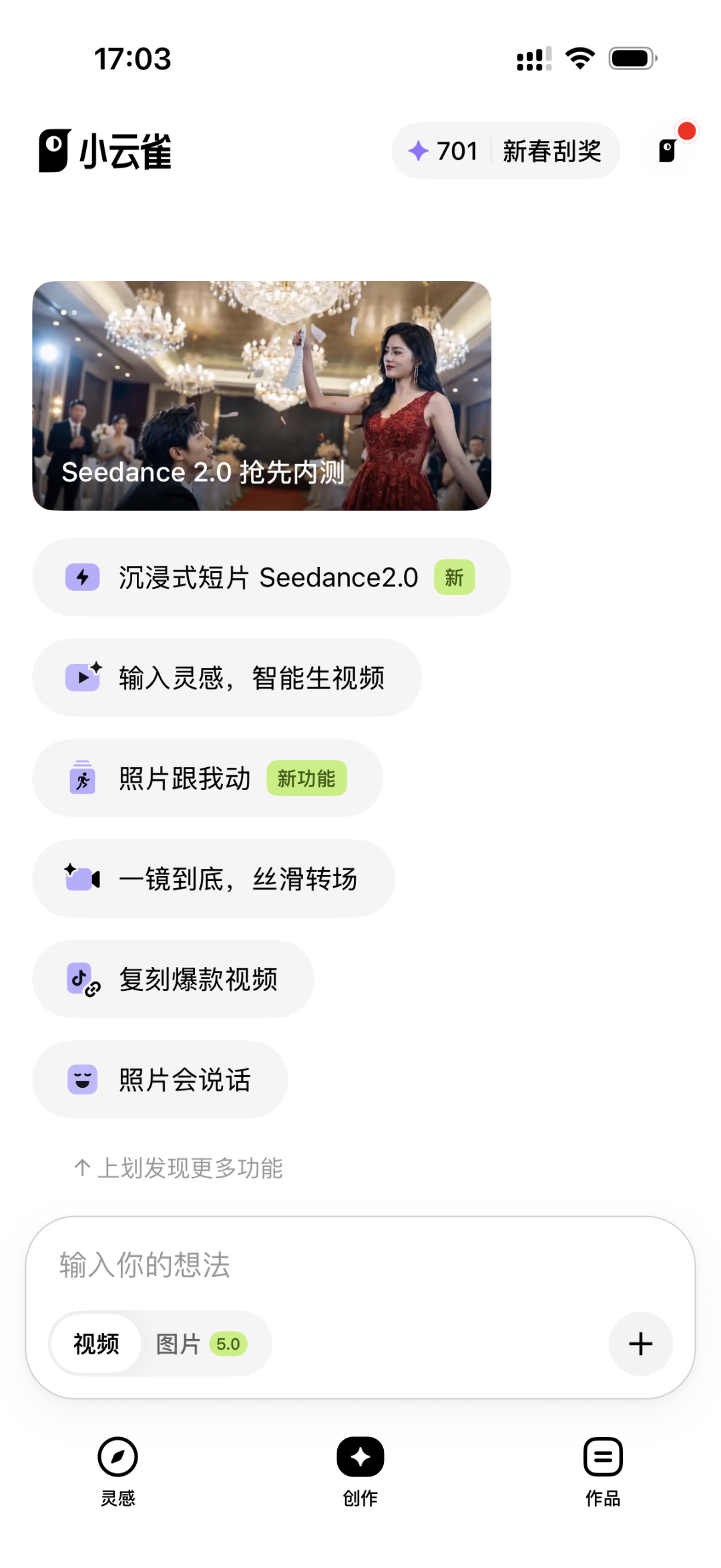Expand the carousel to next banner page
Image resolution: width=721 pixels, height=1568 pixels.
coord(73,312)
